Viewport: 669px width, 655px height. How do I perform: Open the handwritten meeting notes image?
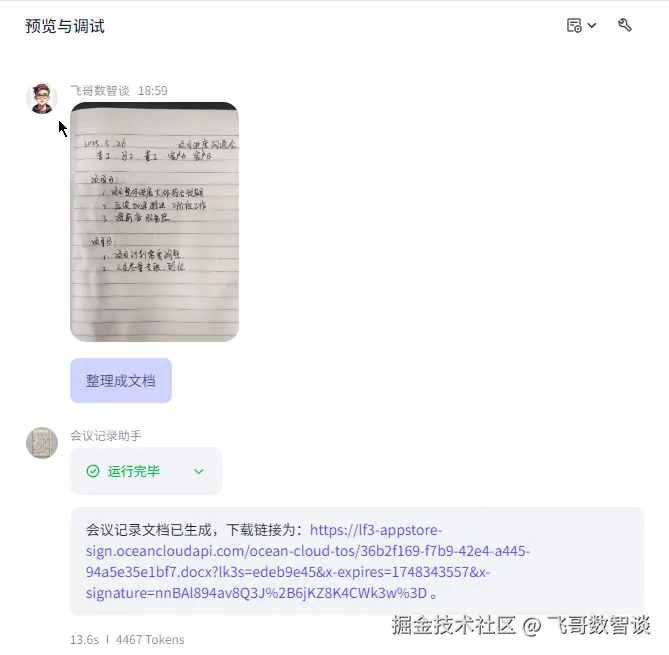154,222
